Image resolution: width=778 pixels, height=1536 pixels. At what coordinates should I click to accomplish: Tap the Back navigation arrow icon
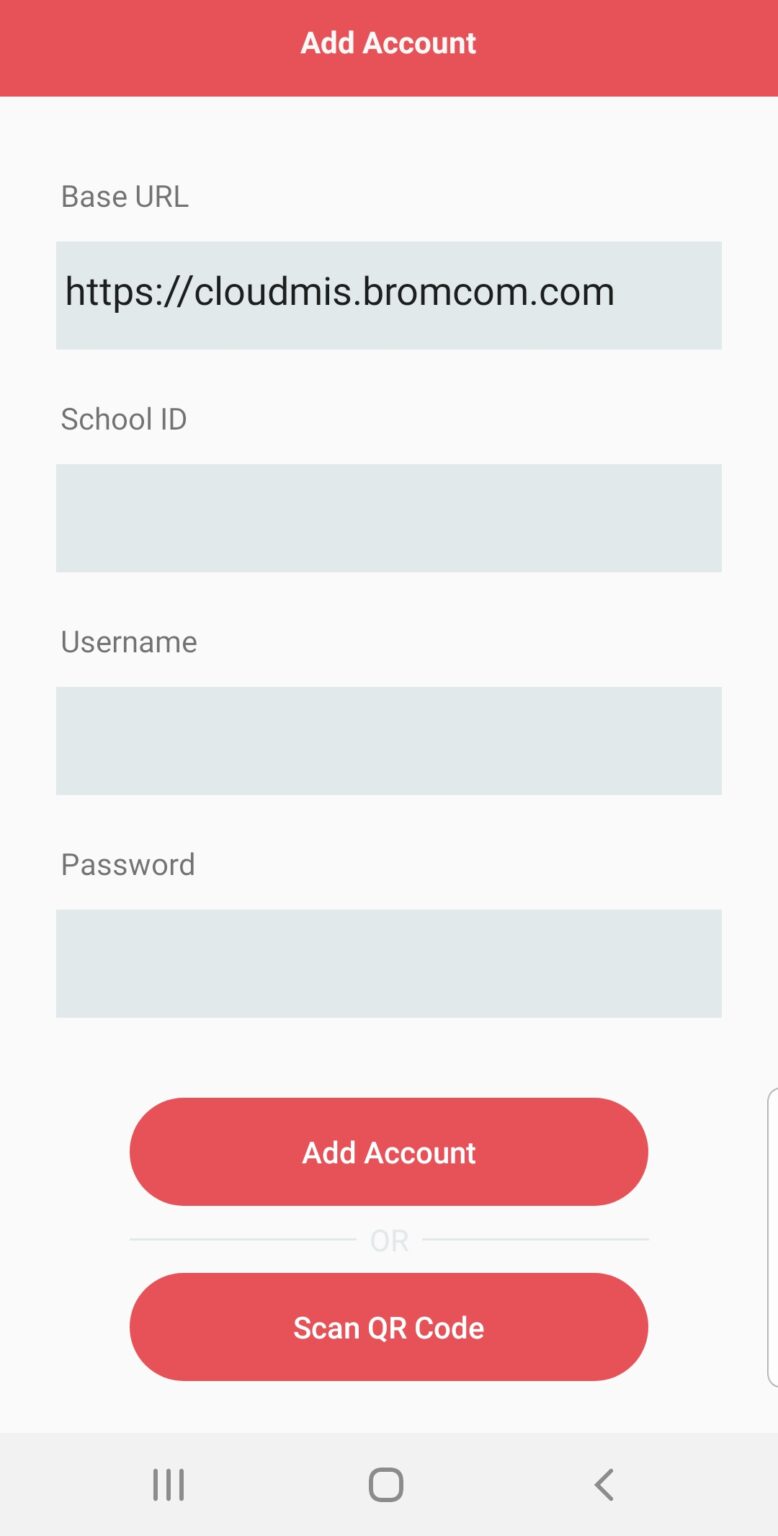pos(603,1484)
